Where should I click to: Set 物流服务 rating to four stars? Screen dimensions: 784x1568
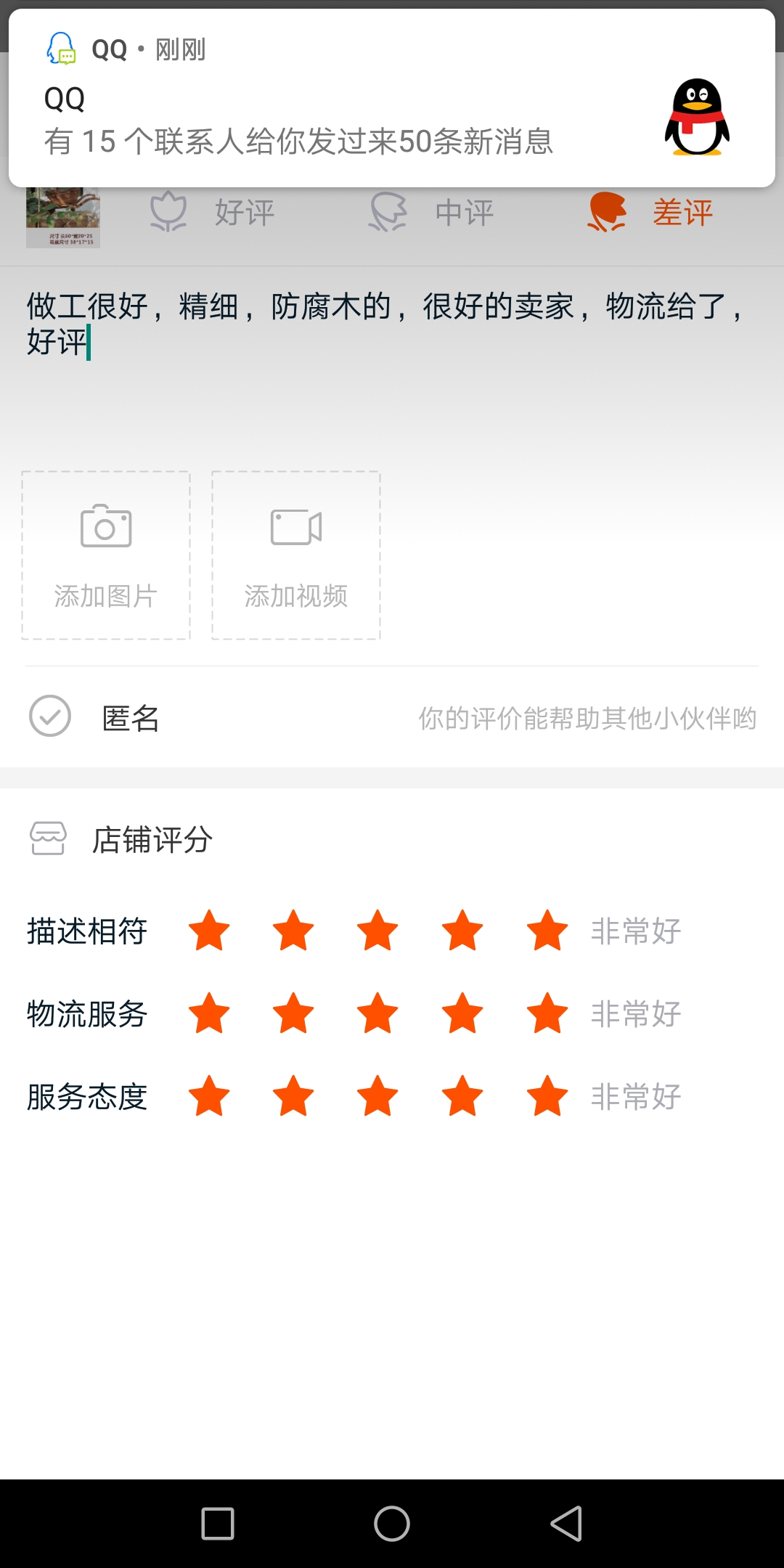pos(462,1013)
